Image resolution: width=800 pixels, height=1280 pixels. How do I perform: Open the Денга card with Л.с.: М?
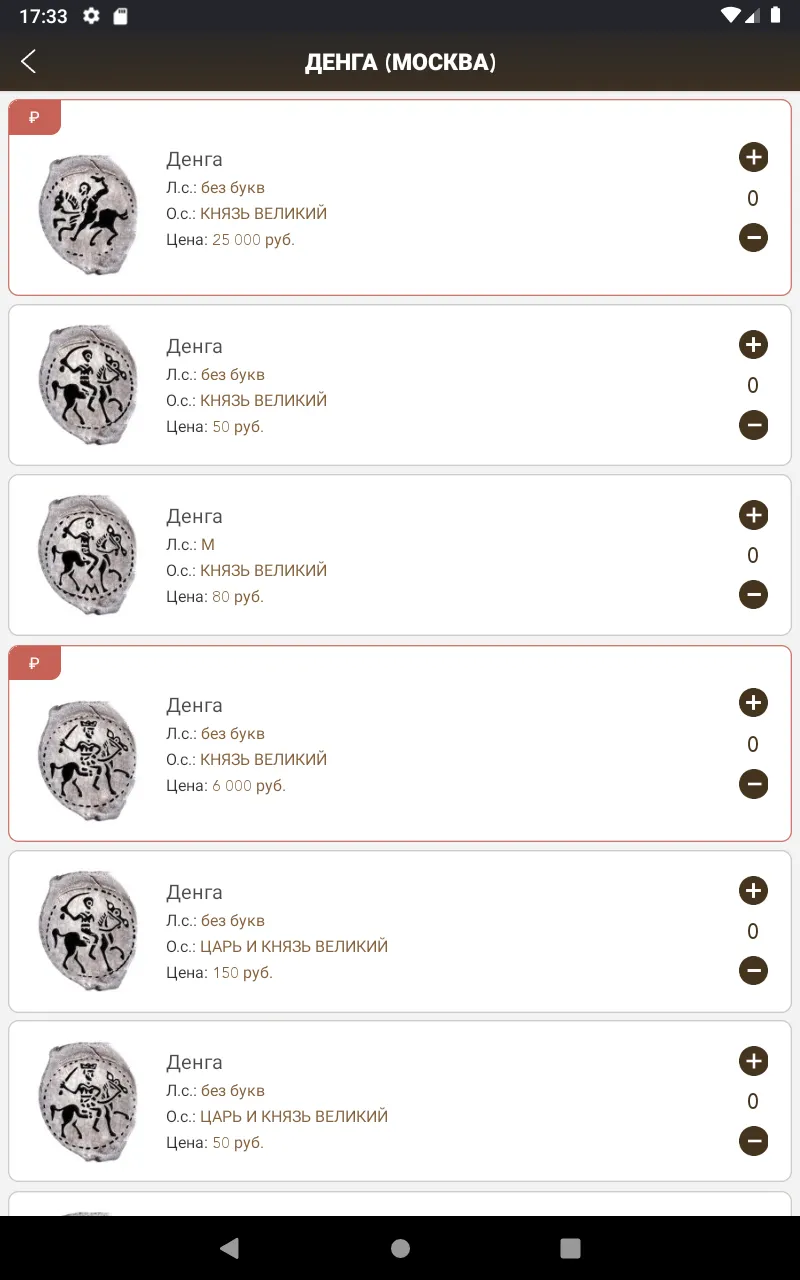pyautogui.click(x=400, y=555)
